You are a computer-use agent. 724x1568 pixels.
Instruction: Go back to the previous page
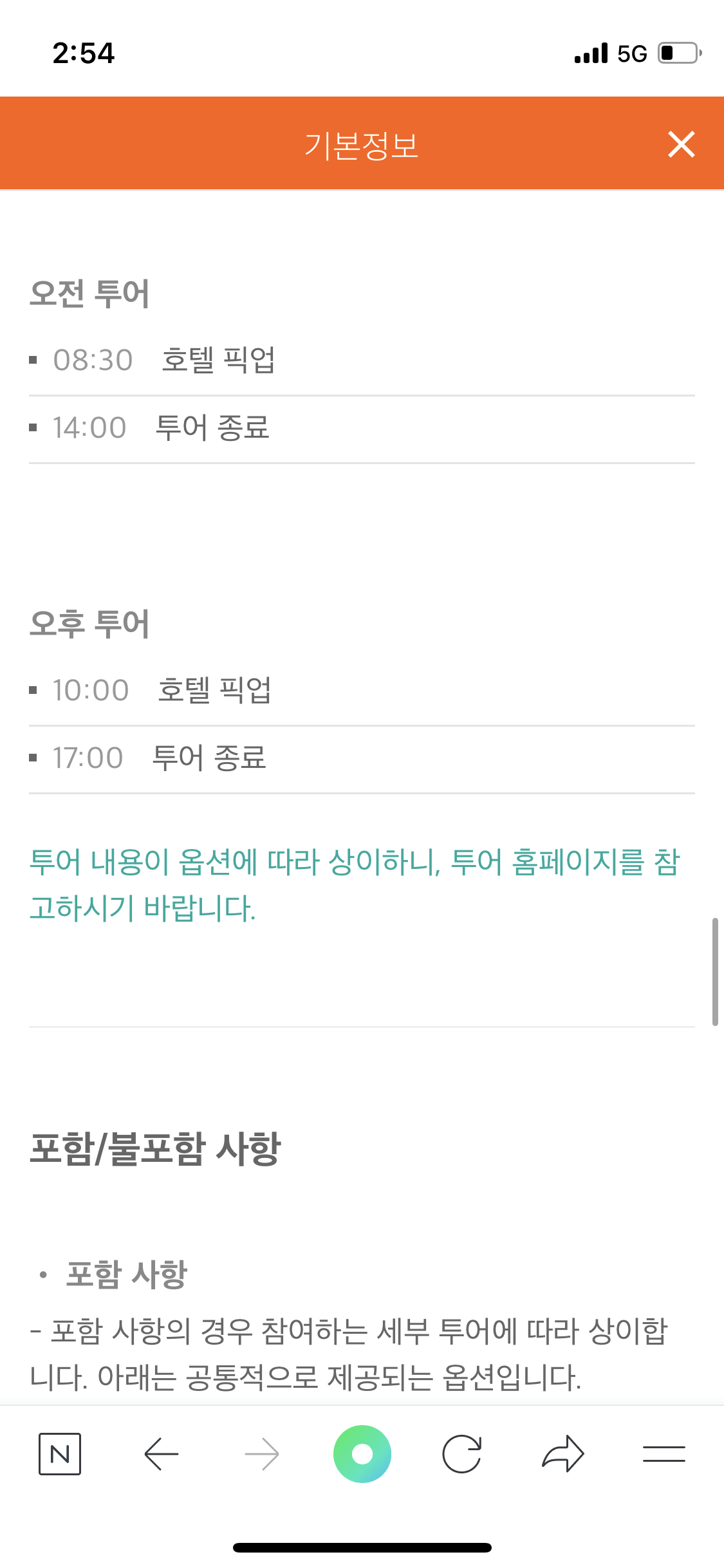(161, 1454)
